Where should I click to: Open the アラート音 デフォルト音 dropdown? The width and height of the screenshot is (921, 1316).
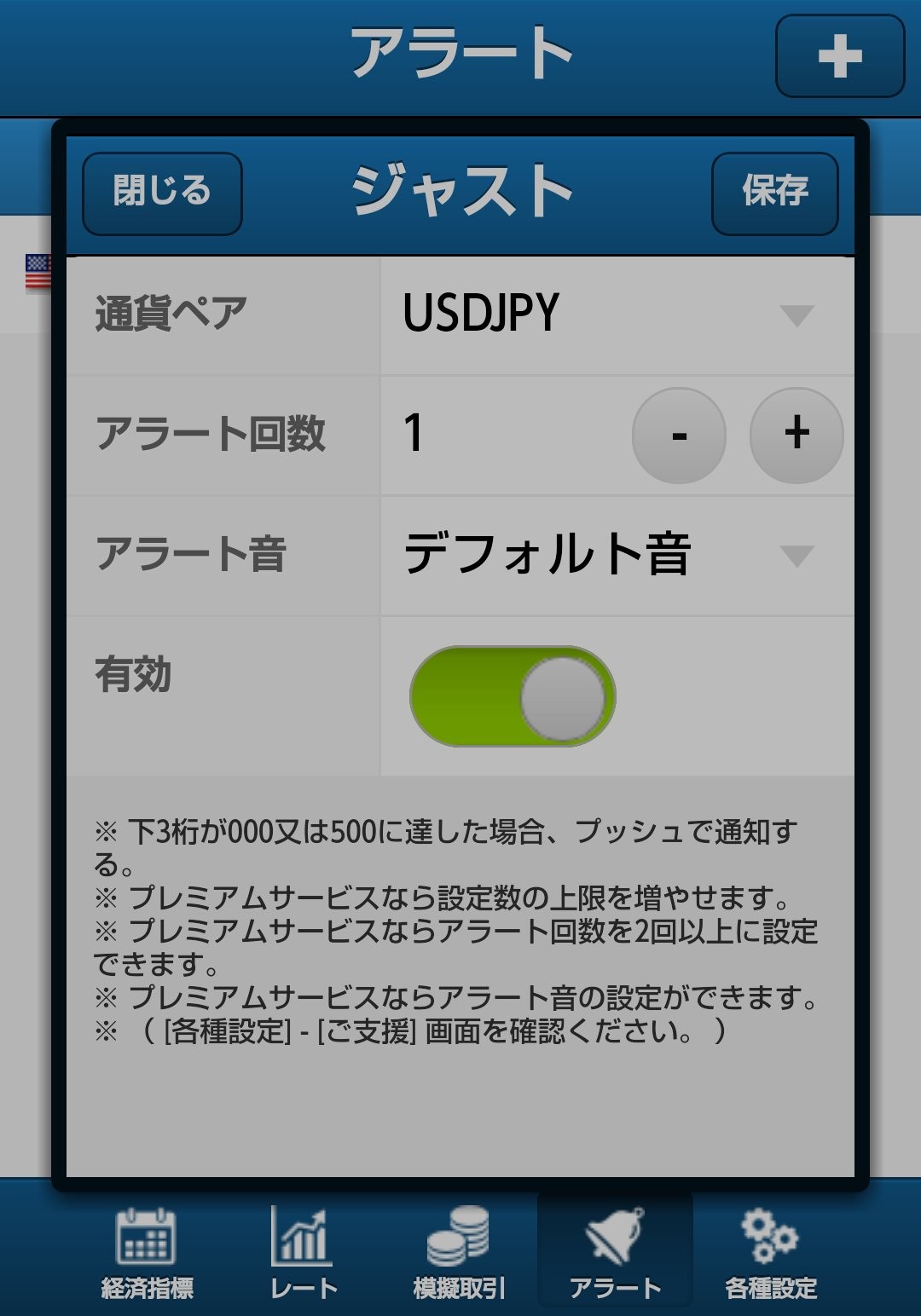(x=616, y=555)
